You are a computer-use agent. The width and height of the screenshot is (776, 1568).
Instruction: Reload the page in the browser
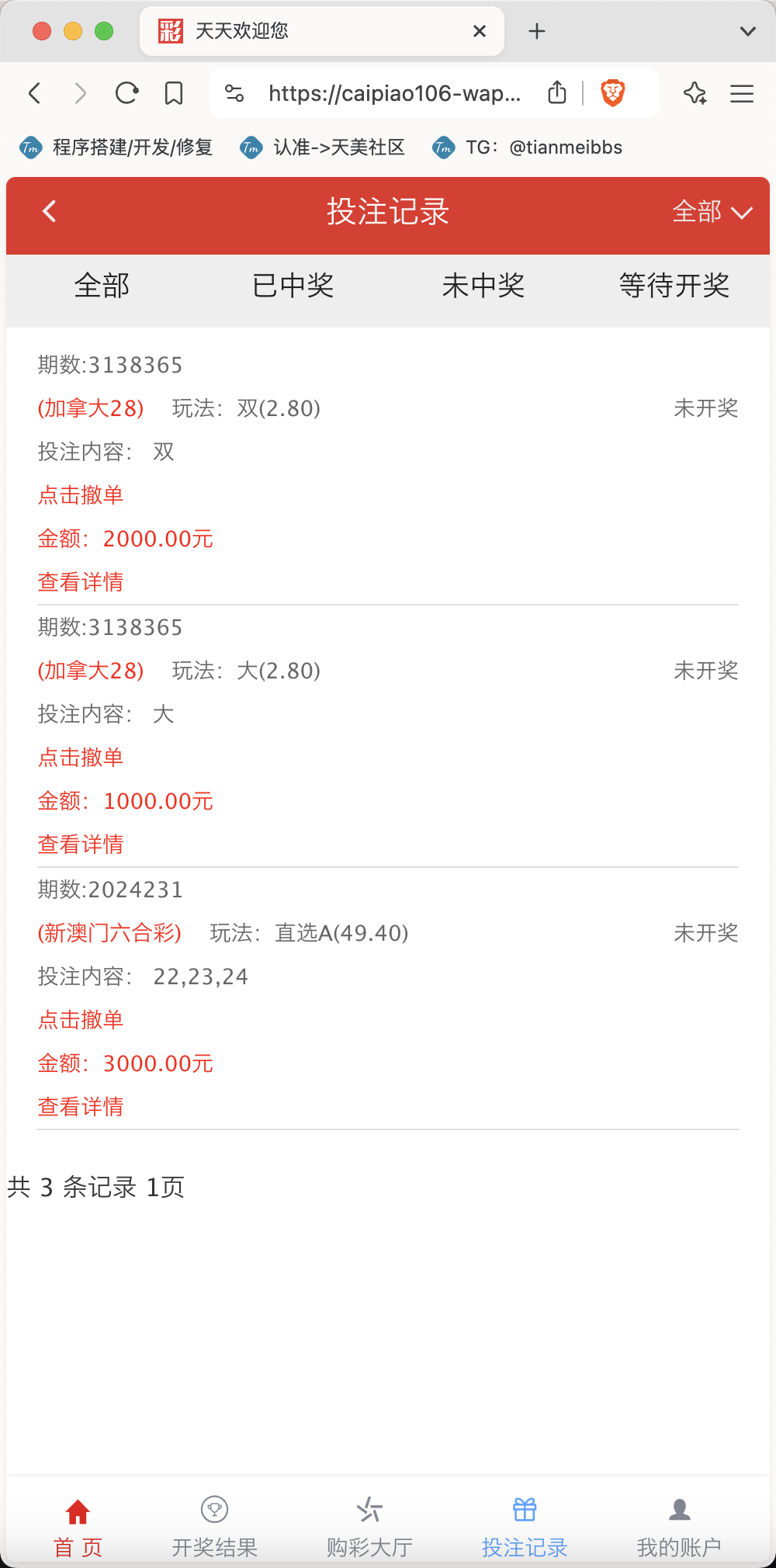[126, 94]
